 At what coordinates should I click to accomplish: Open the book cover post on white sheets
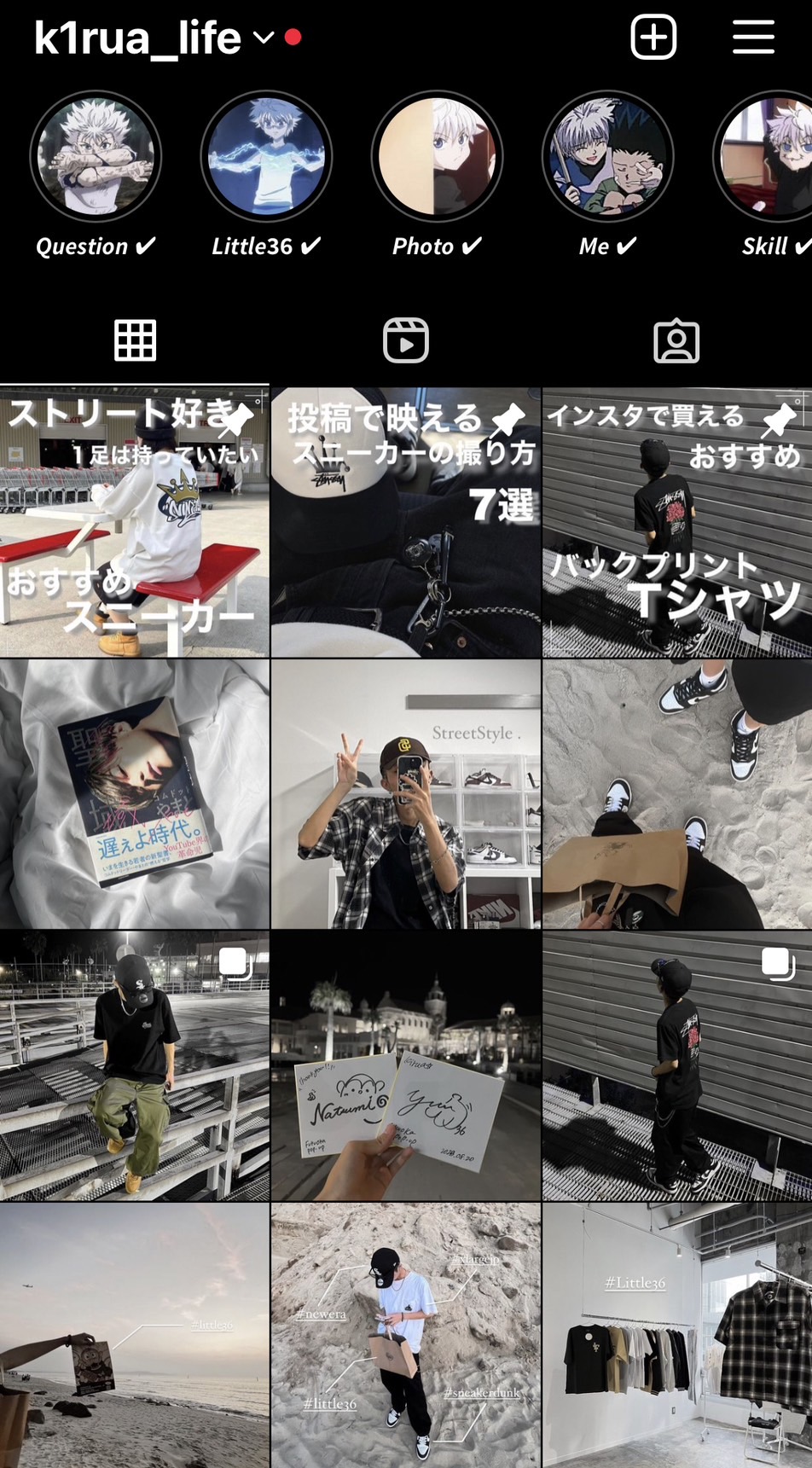134,794
